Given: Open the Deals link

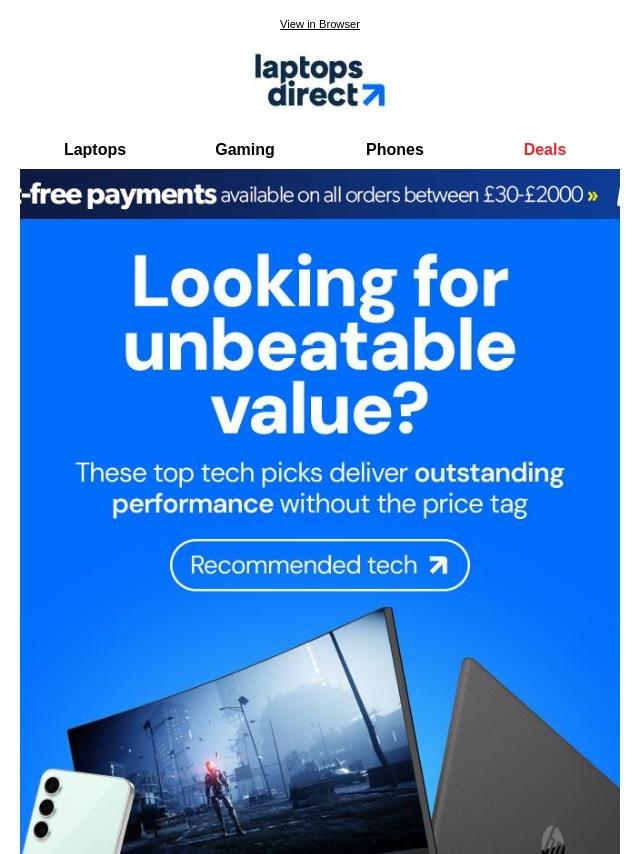Looking at the screenshot, I should click(x=544, y=149).
